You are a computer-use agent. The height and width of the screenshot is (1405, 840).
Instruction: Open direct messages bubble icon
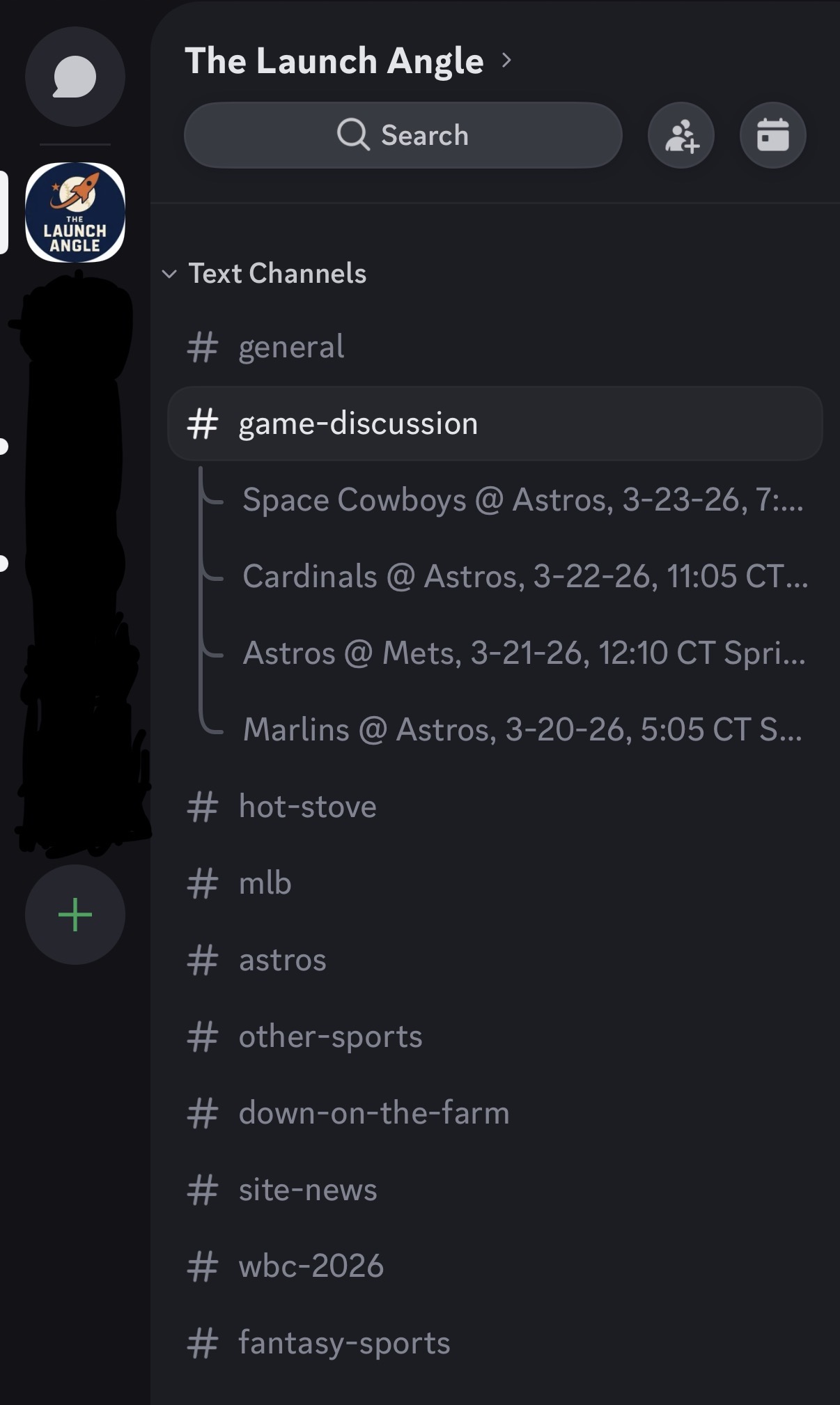(75, 77)
